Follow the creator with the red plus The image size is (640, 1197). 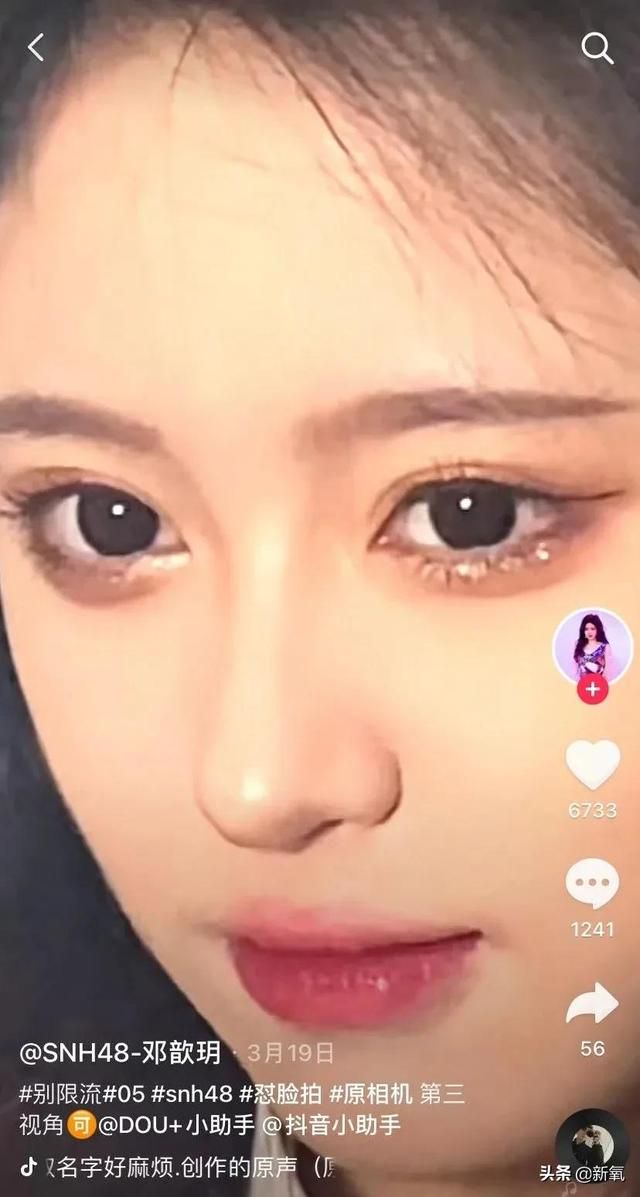593,689
